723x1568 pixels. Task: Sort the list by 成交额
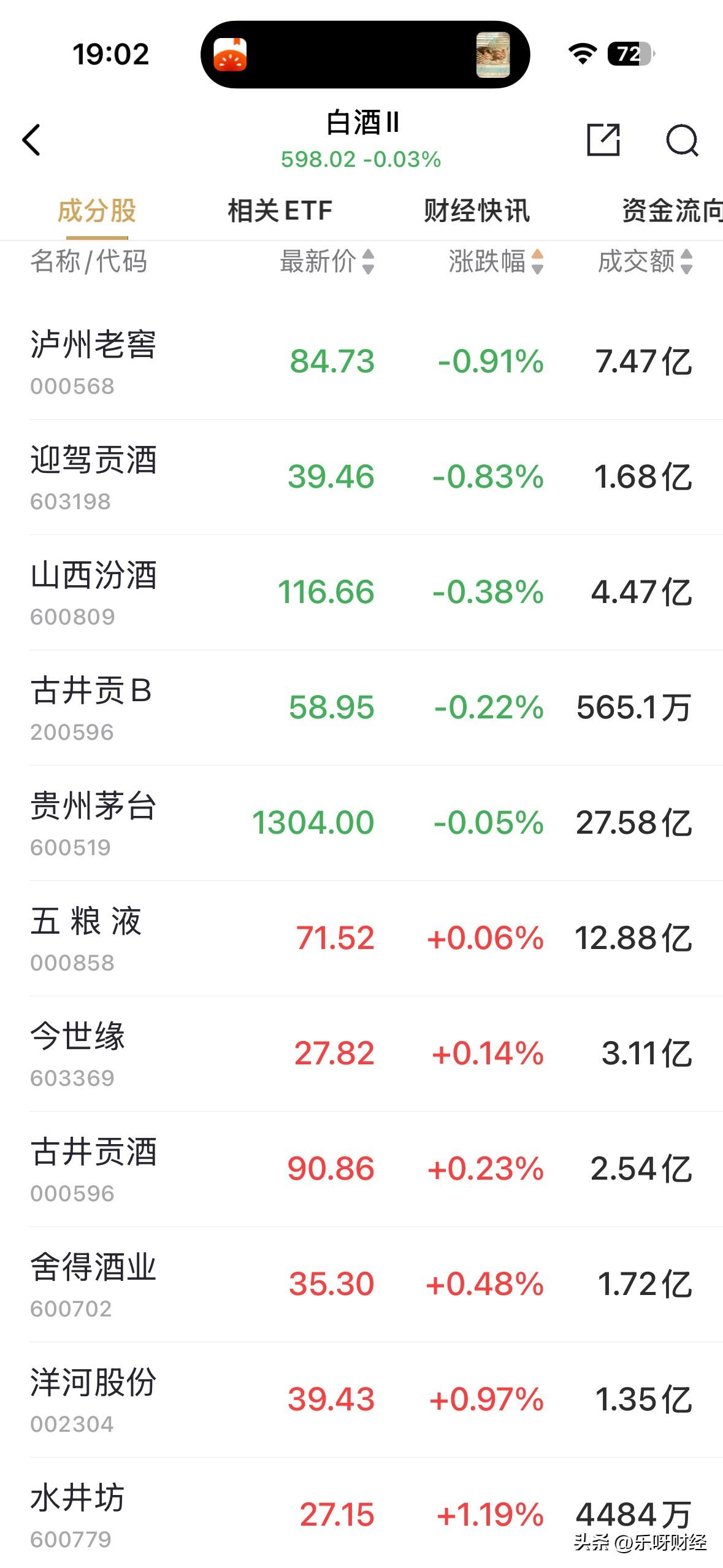click(646, 261)
